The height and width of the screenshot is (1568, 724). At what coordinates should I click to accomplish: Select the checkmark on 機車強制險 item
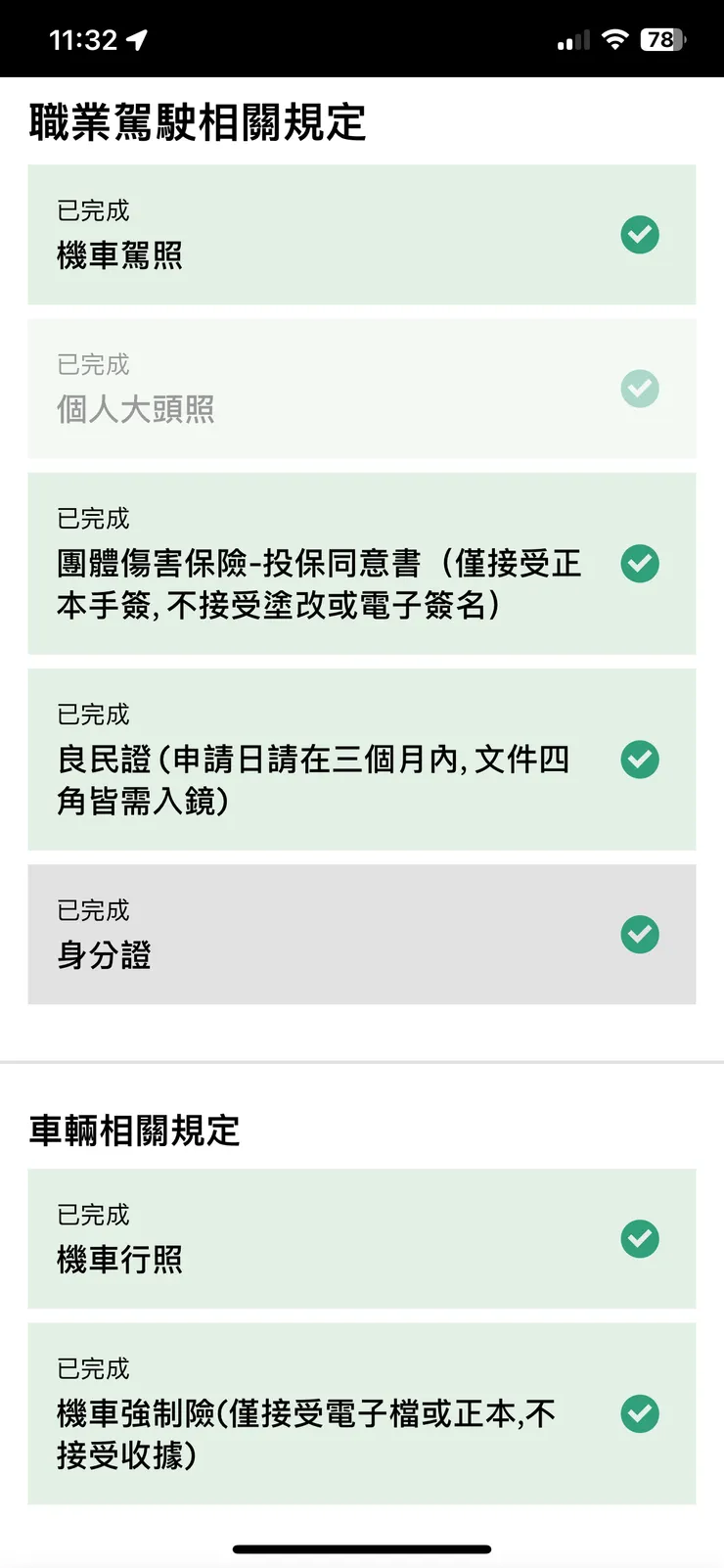[639, 1413]
